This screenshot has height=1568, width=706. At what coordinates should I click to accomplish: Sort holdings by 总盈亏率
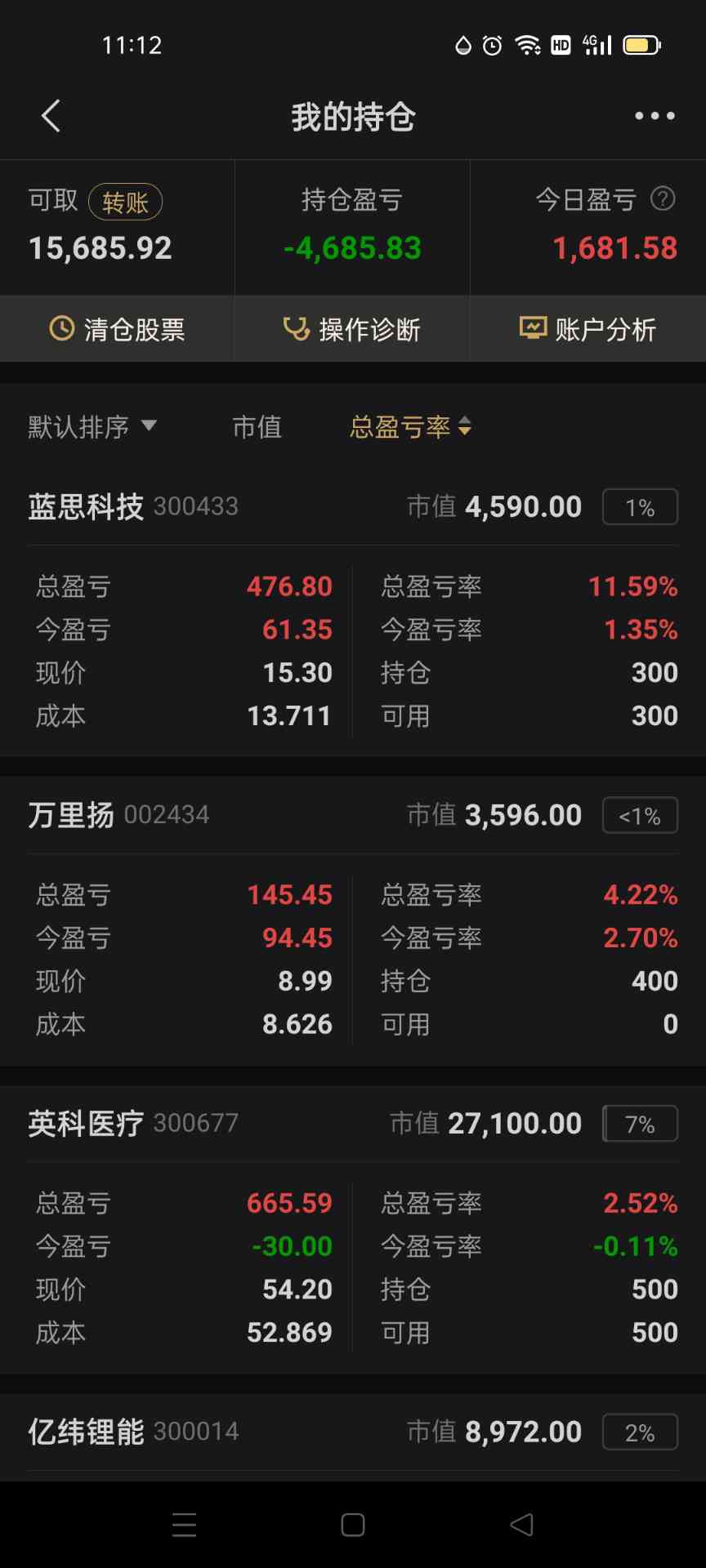410,426
